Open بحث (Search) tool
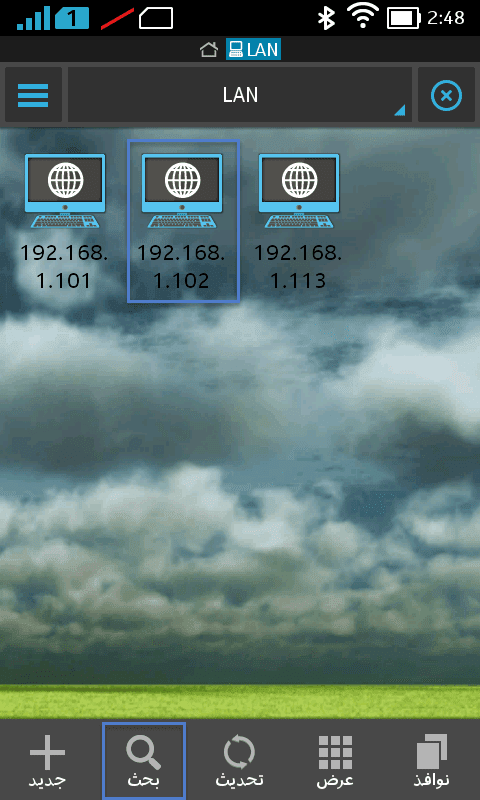The image size is (480, 800). [x=144, y=761]
